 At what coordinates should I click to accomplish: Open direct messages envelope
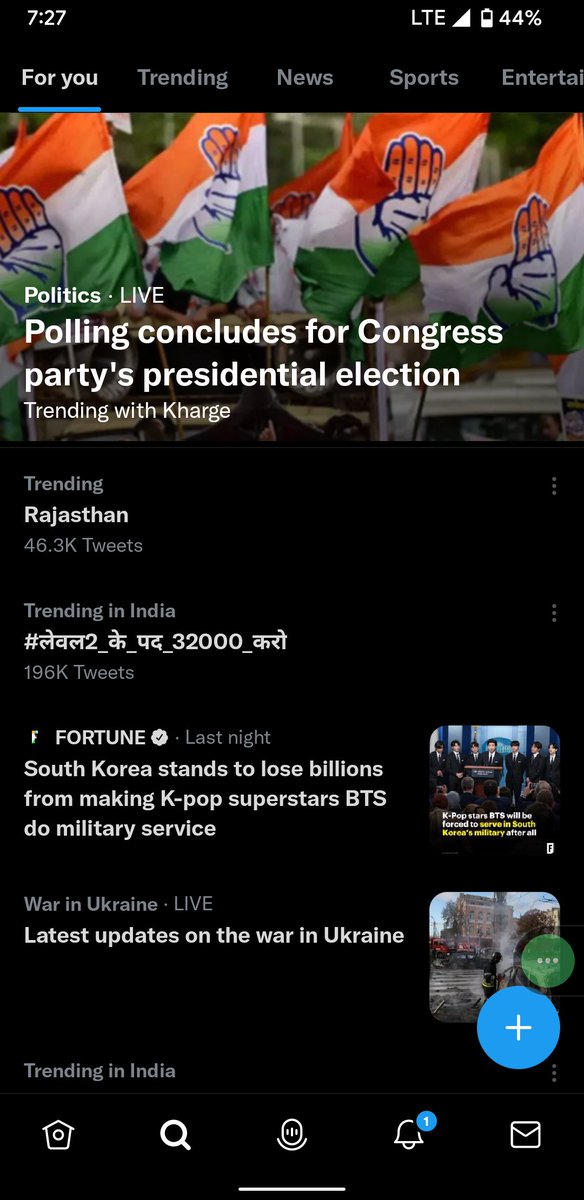tap(525, 1135)
